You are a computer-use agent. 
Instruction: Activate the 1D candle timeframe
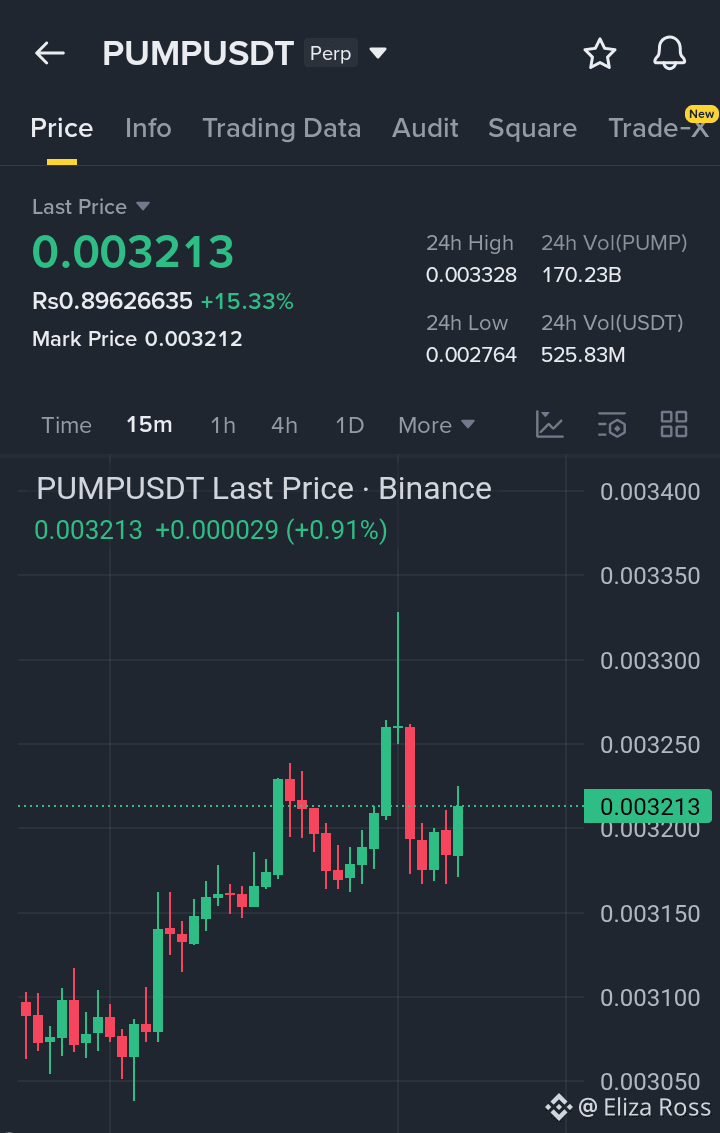click(349, 424)
